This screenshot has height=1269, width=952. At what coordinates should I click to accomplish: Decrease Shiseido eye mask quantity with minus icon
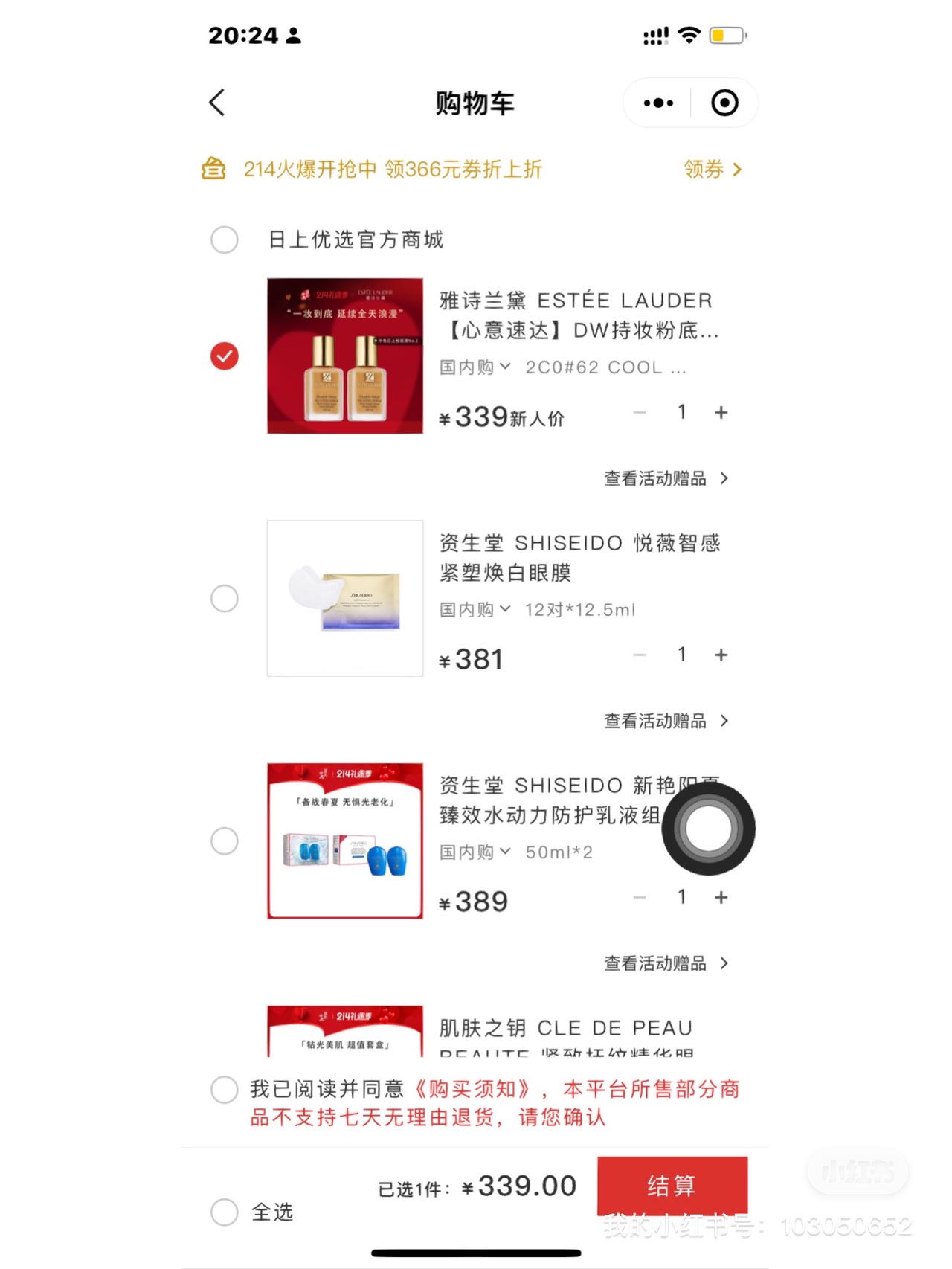(x=639, y=655)
